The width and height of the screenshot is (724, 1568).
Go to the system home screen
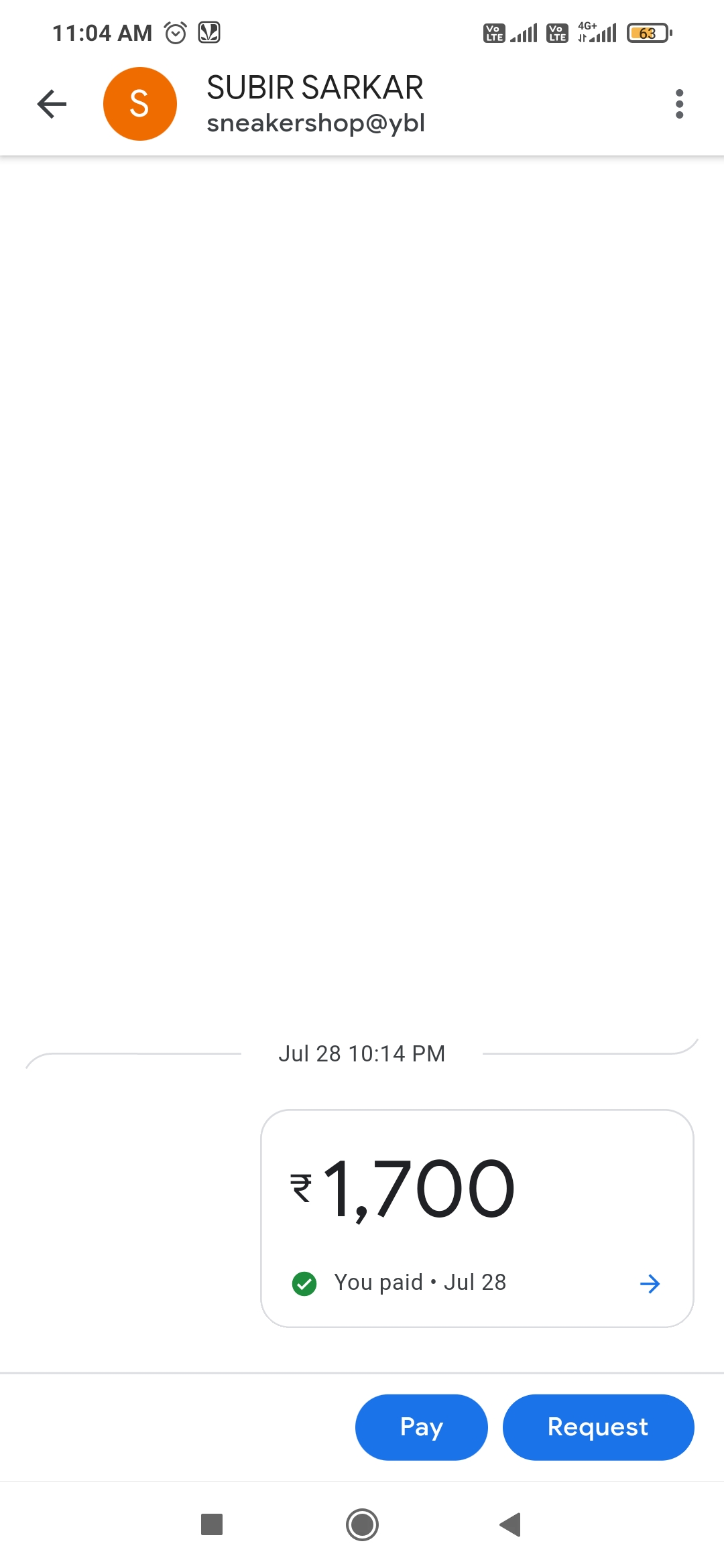(x=362, y=1524)
